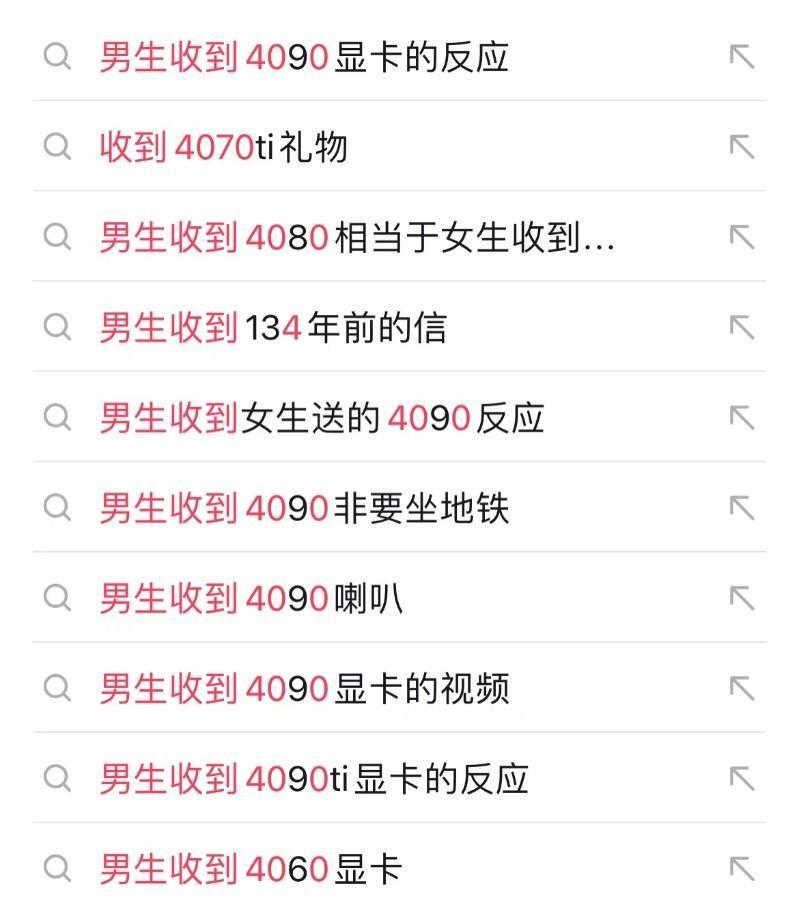Search for 男生收到4060显卡
Image resolution: width=799 pixels, height=903 pixels.
click(x=250, y=869)
